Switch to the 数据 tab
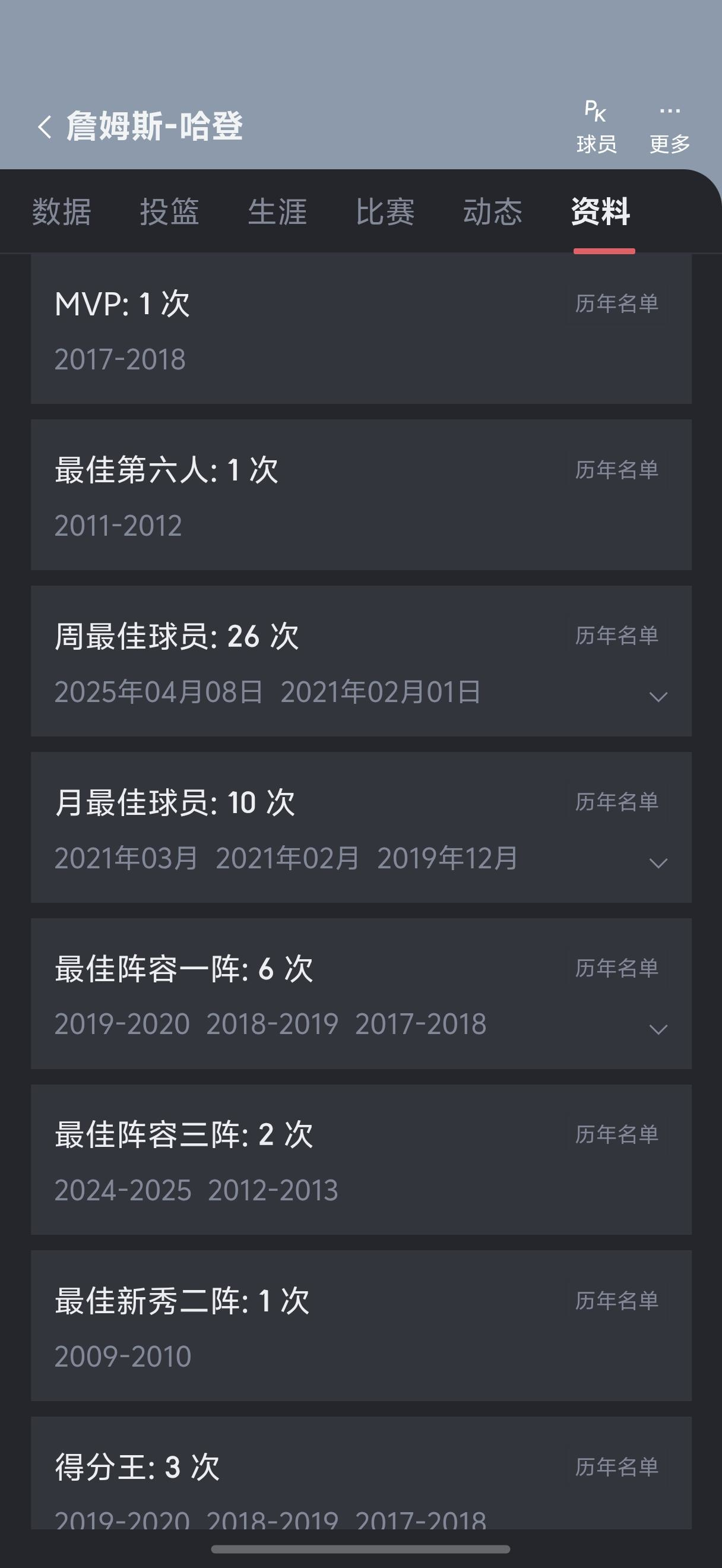Image resolution: width=722 pixels, height=1568 pixels. click(61, 212)
